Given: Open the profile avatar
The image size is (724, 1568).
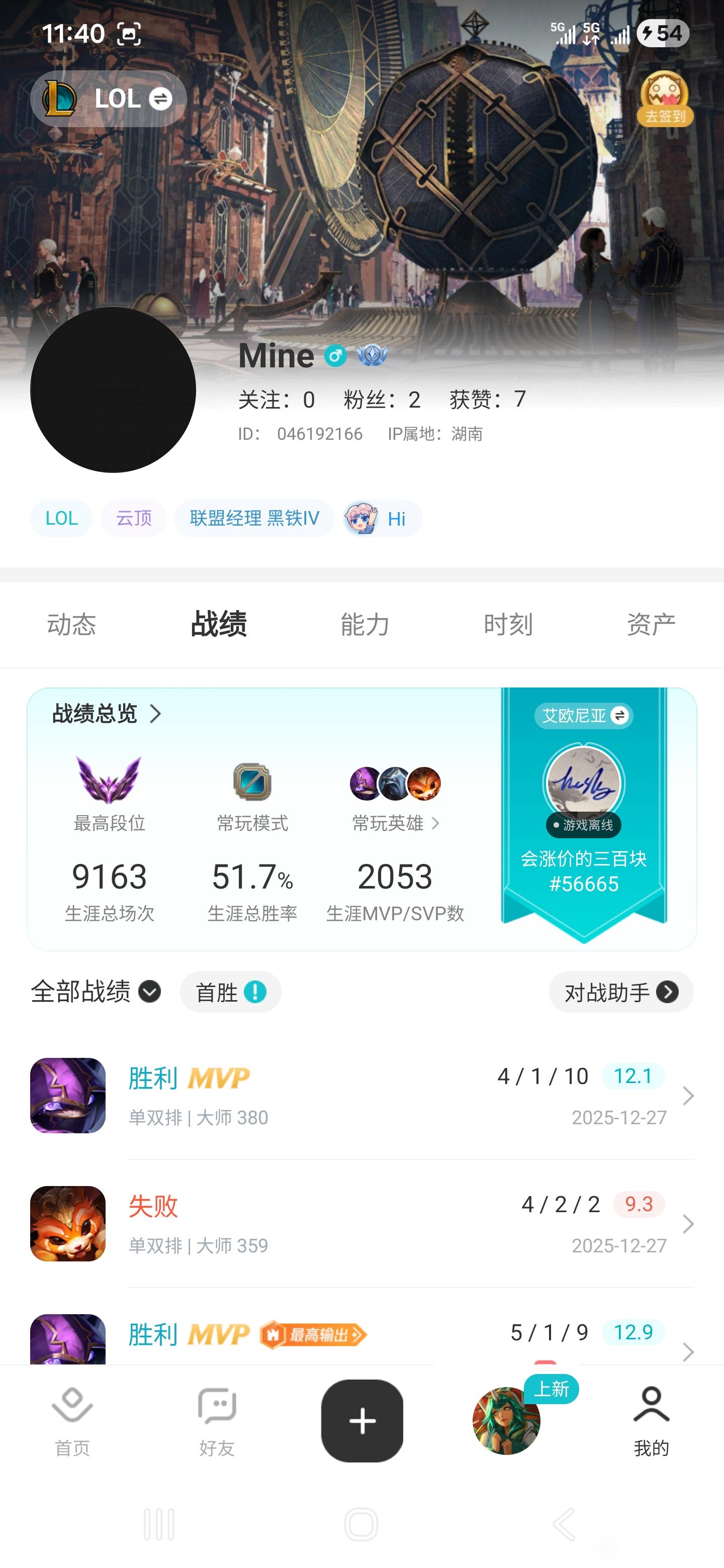Looking at the screenshot, I should coord(113,389).
